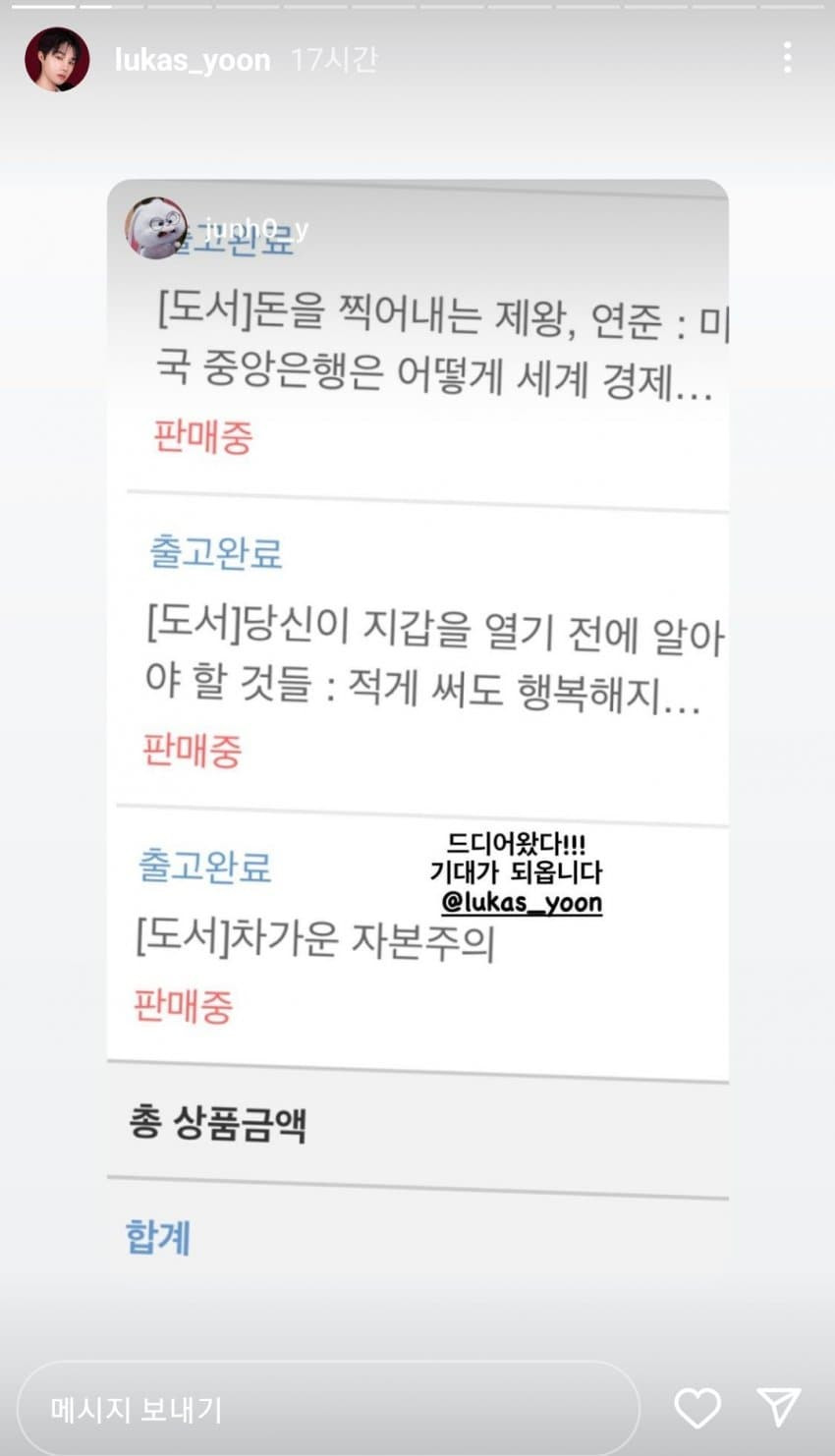The height and width of the screenshot is (1456, 835).
Task: Like this story with the heart
Action: pyautogui.click(x=697, y=1408)
